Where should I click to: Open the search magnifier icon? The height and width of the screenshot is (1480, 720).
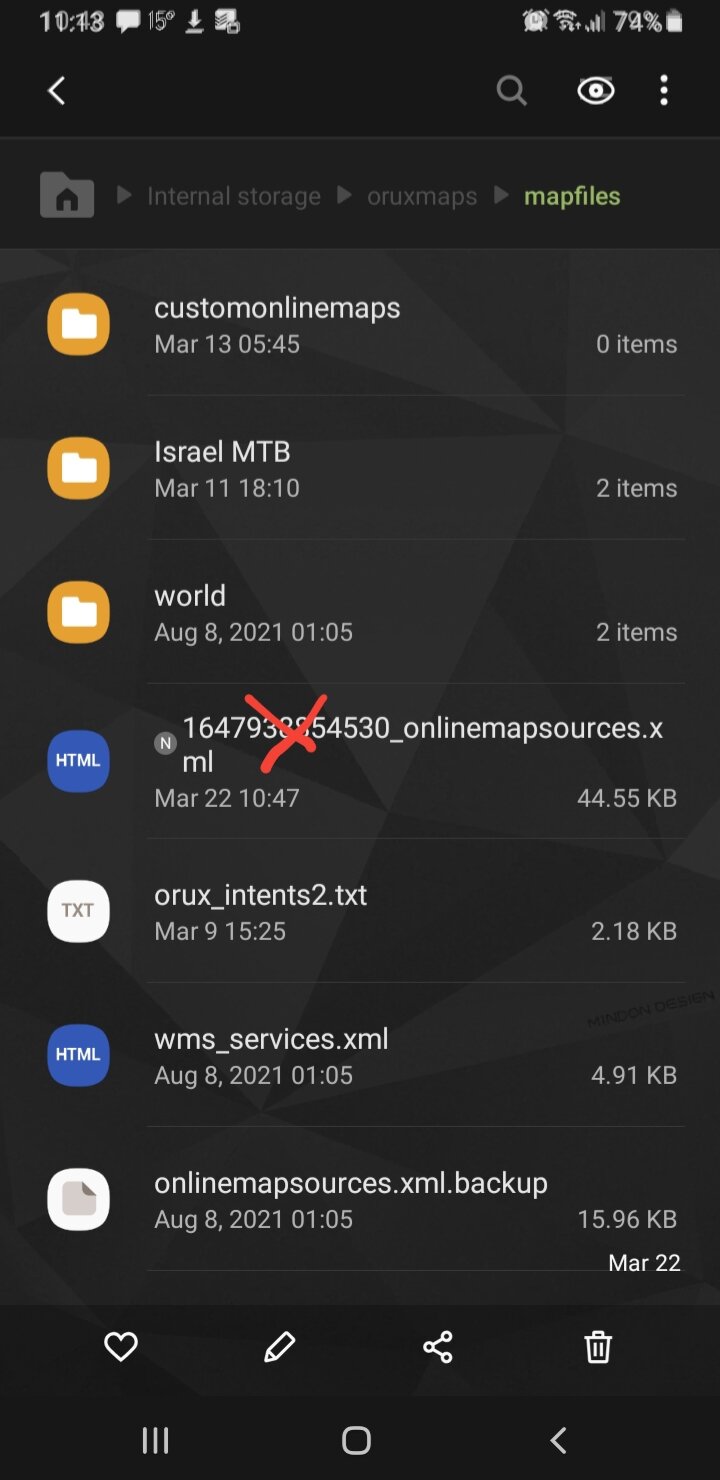tap(511, 91)
